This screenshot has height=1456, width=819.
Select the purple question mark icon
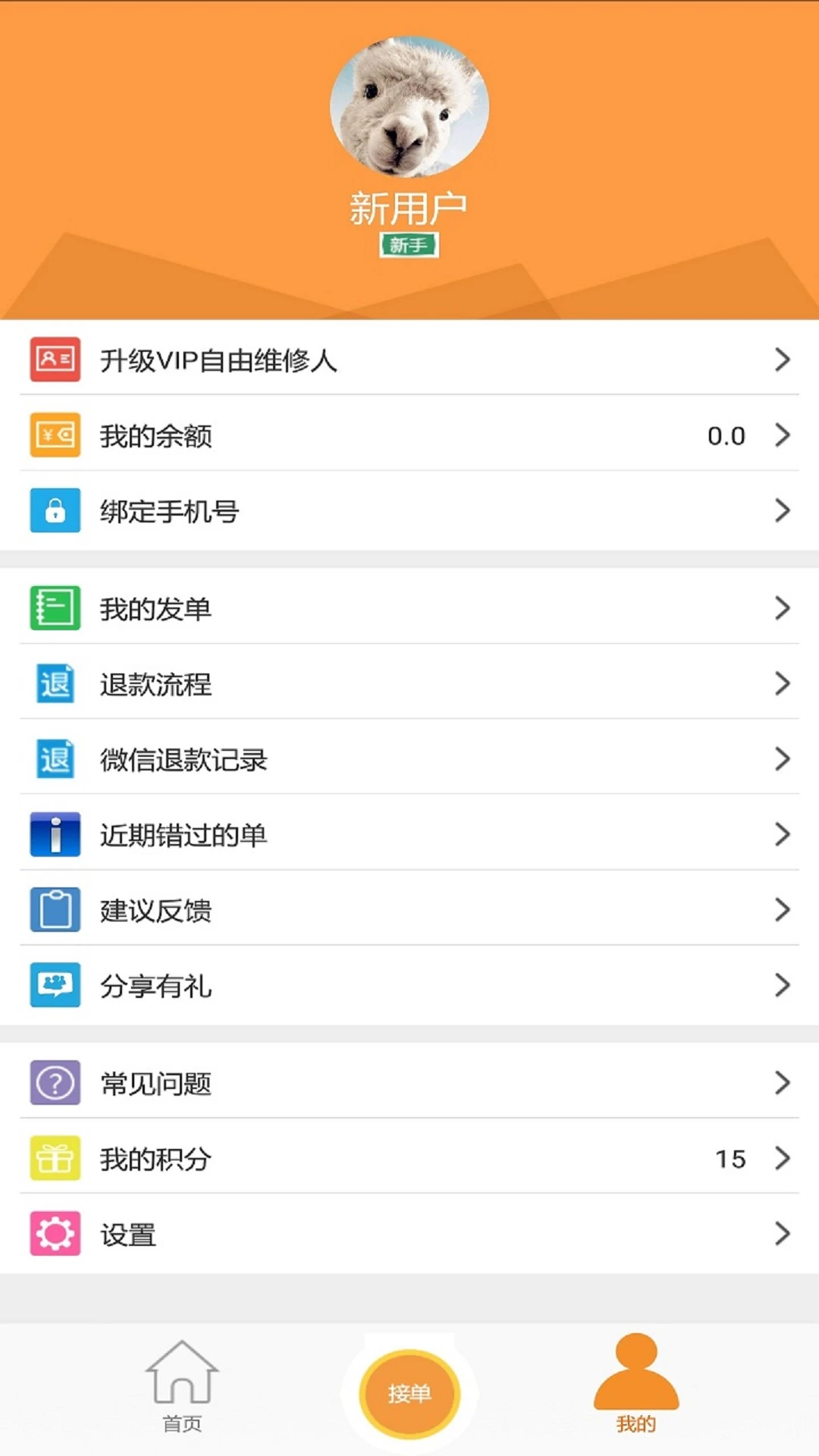pyautogui.click(x=54, y=1083)
